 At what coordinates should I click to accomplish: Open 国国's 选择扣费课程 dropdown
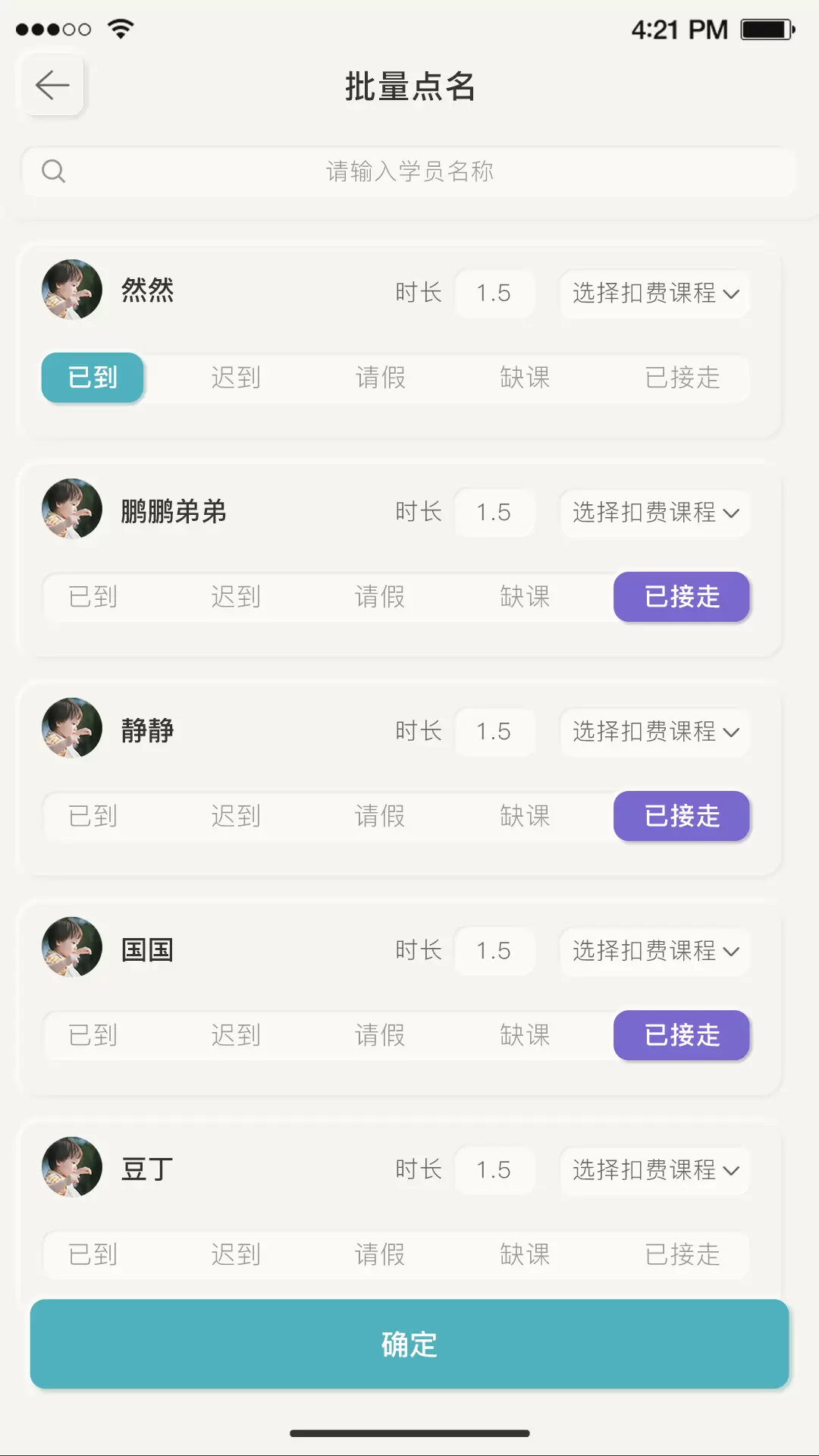655,951
